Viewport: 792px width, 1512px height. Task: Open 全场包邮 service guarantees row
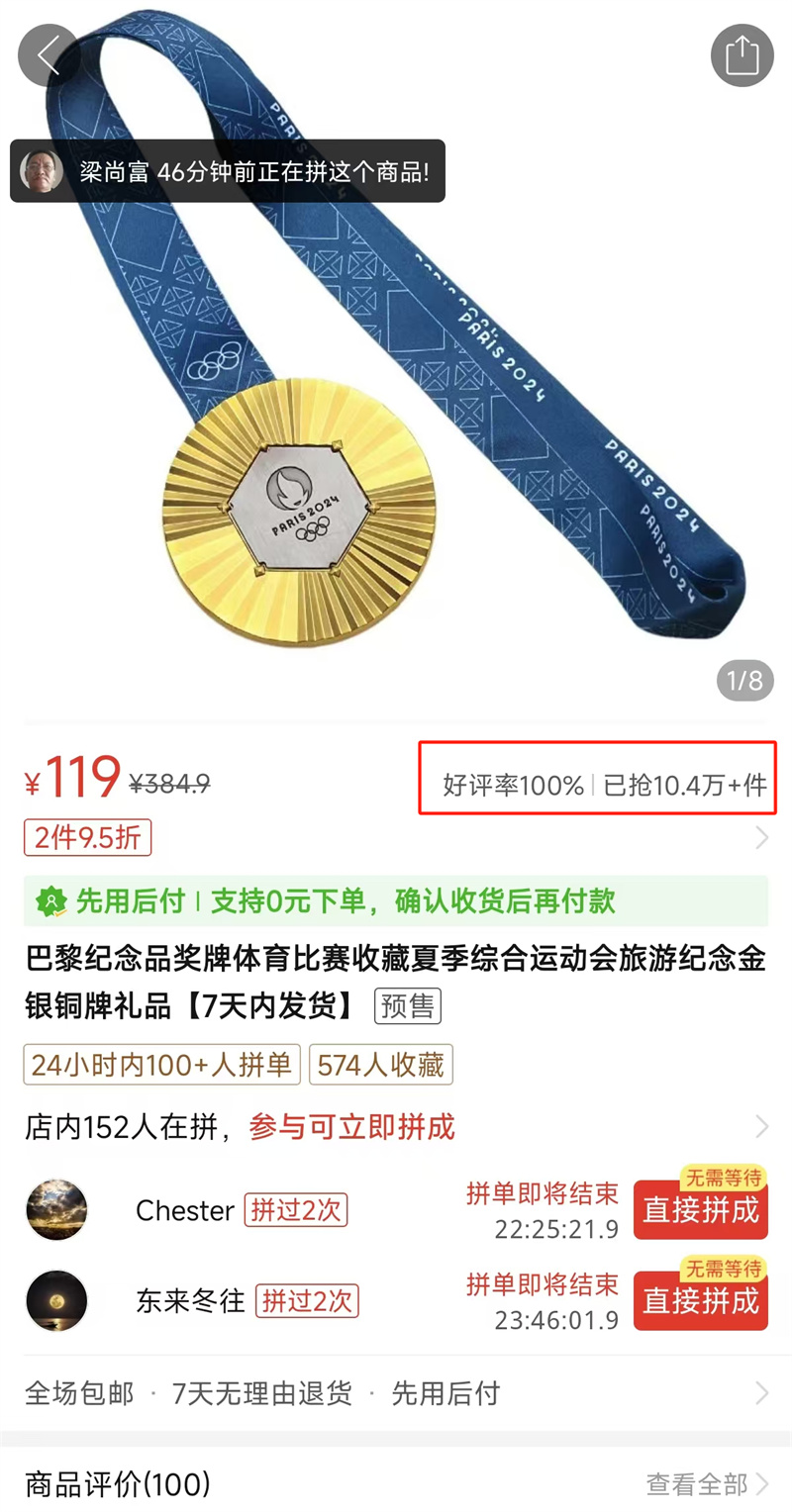pos(396,1393)
